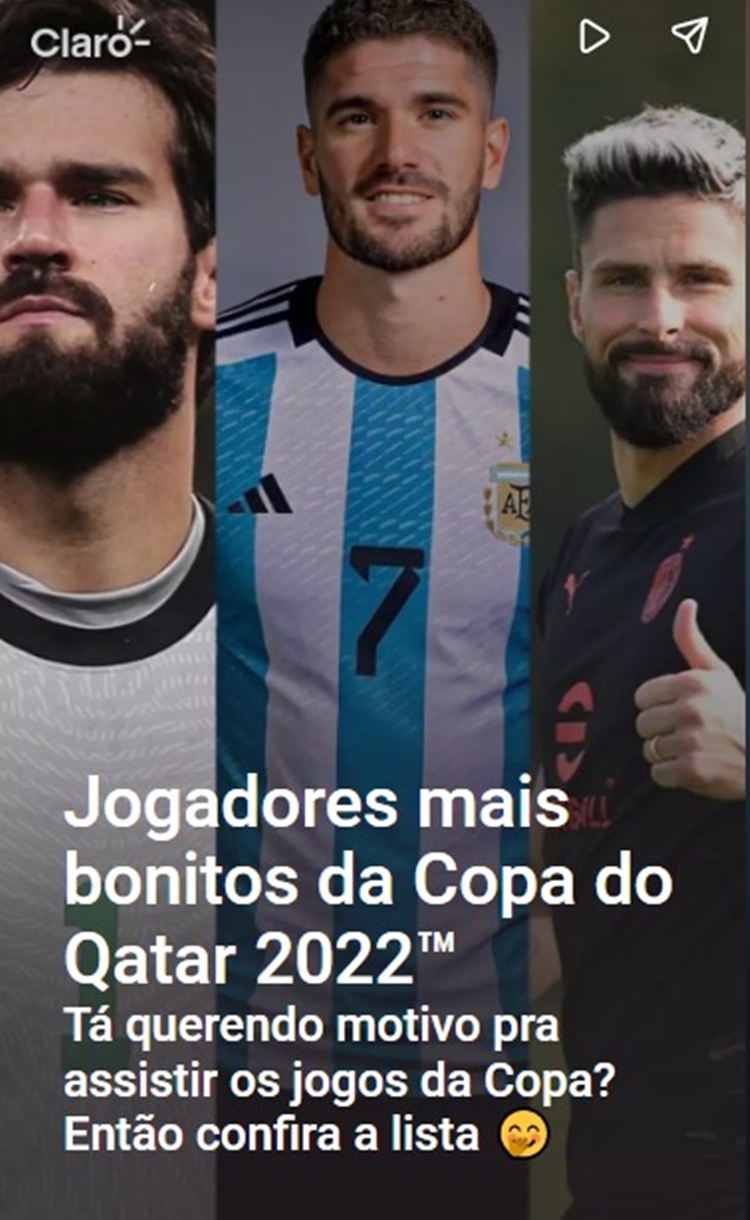Screen dimensions: 750x1220
Task: Share this story via the paper plane icon
Action: pyautogui.click(x=689, y=35)
